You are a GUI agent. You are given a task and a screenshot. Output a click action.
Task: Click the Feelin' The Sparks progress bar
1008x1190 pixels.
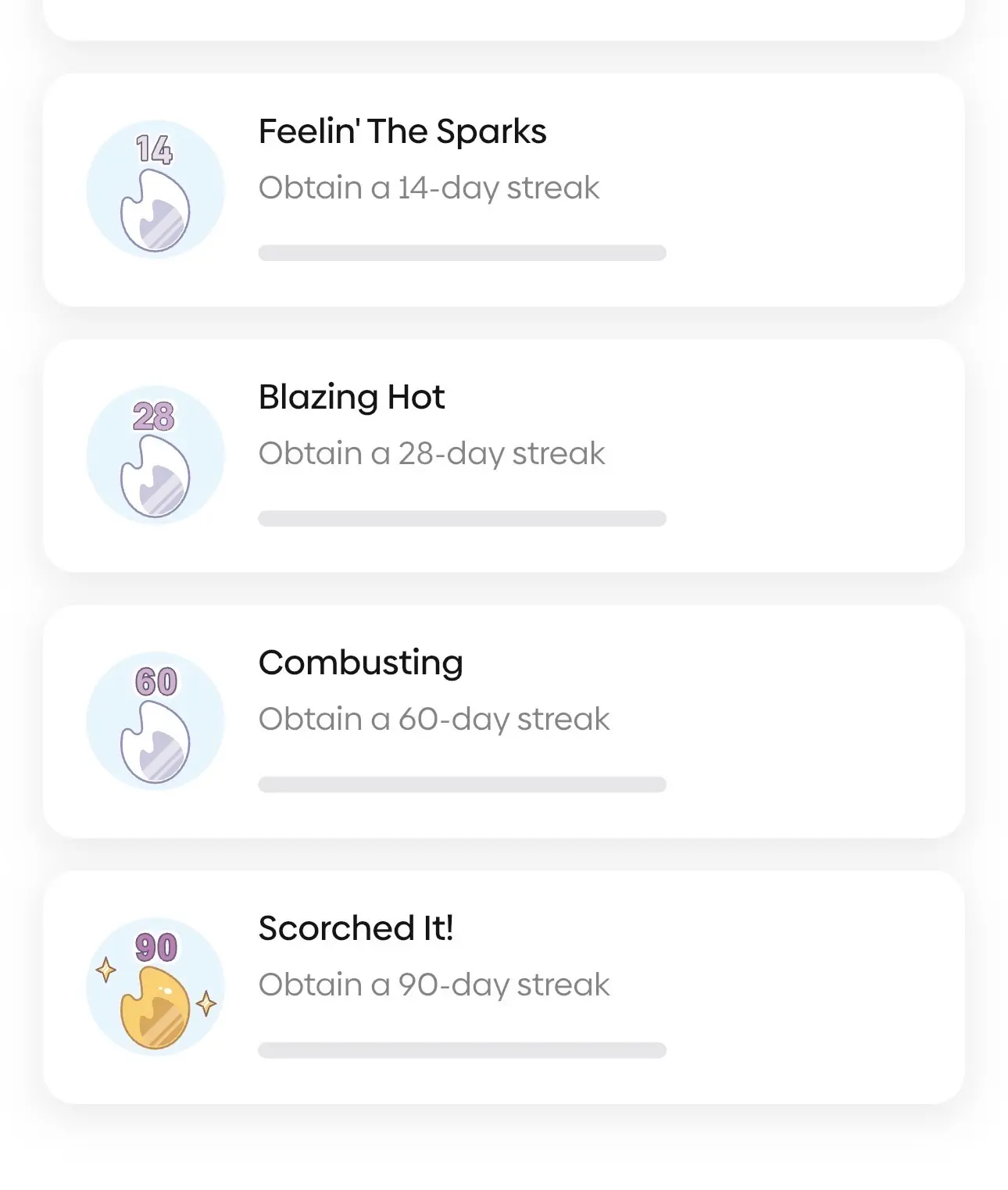tap(463, 251)
